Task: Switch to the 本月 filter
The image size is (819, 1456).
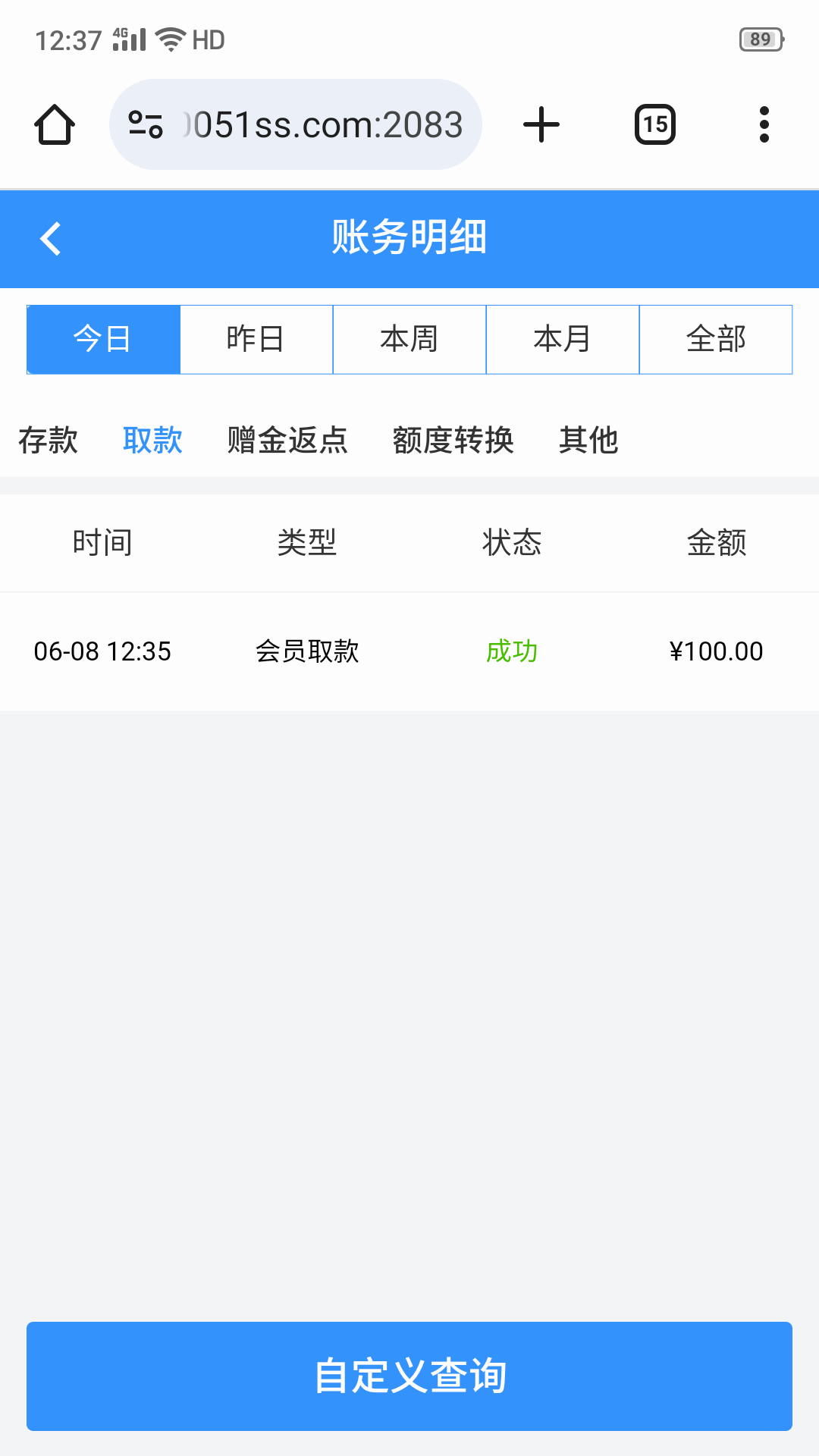Action: [563, 339]
